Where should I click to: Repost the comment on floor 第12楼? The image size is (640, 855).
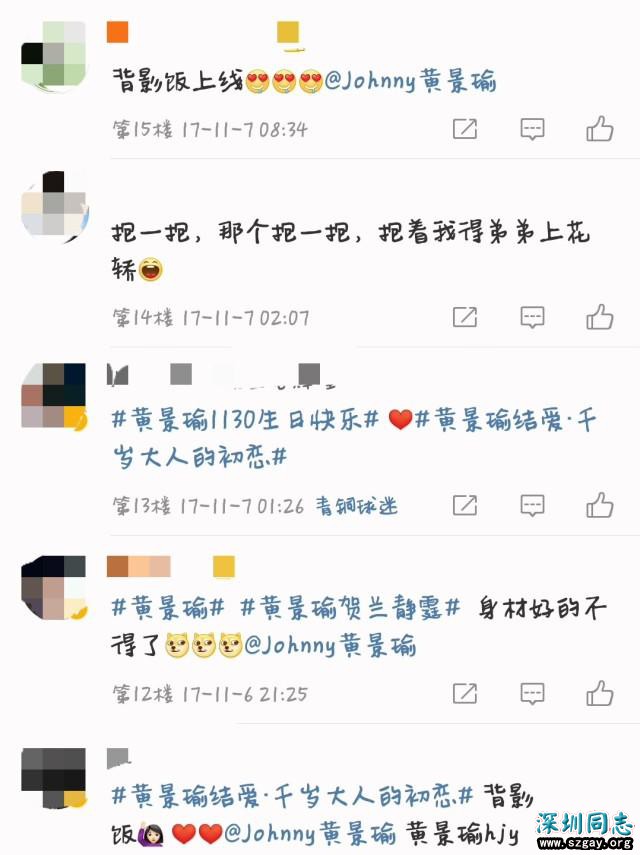click(x=465, y=693)
